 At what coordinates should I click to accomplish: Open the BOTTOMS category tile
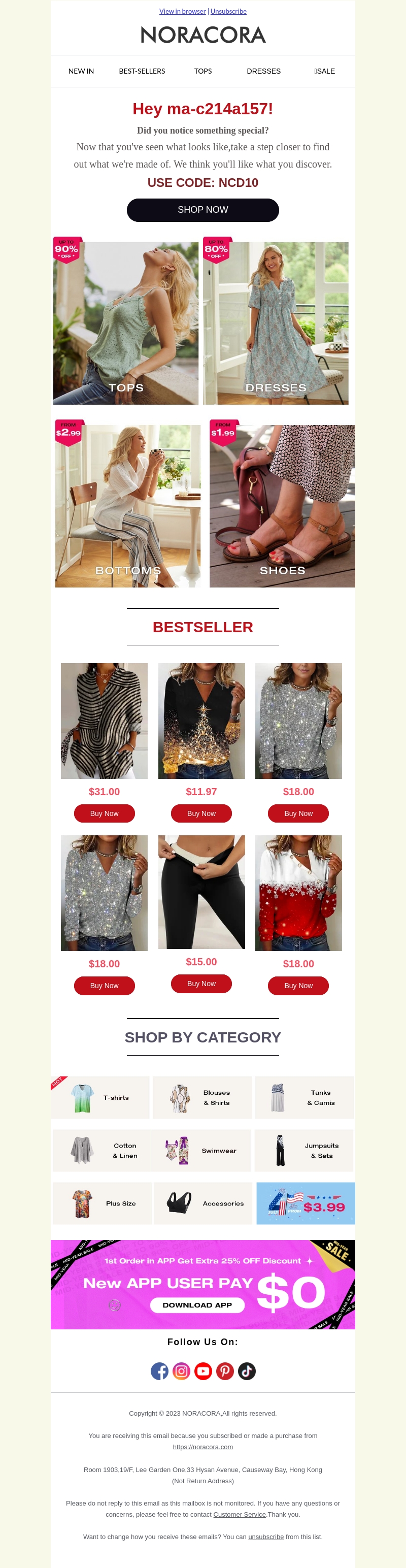128,506
